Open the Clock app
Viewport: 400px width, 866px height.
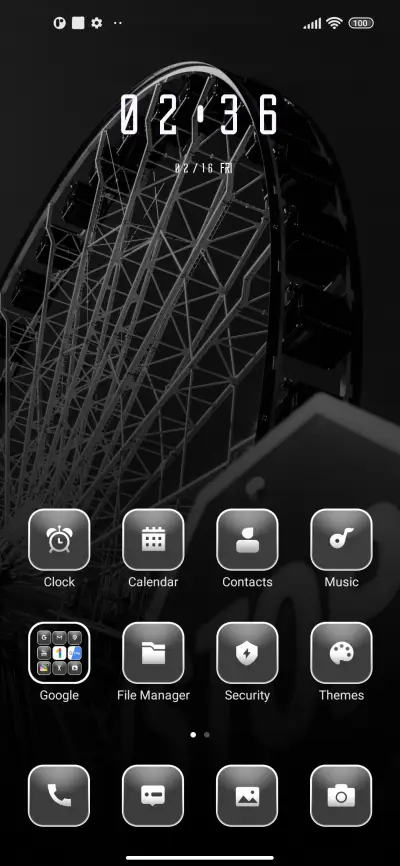point(59,540)
